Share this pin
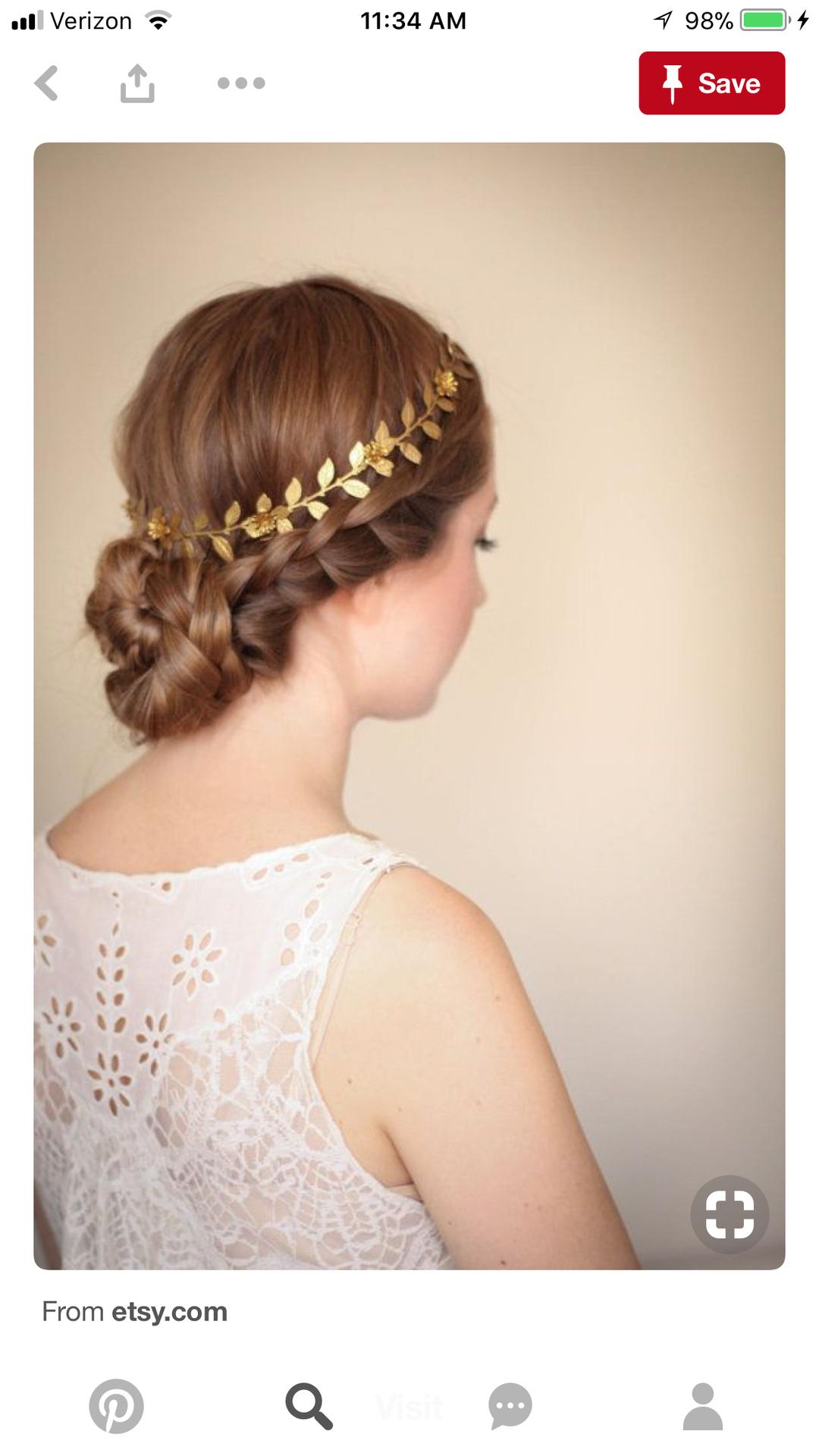Image resolution: width=819 pixels, height=1456 pixels. click(137, 83)
